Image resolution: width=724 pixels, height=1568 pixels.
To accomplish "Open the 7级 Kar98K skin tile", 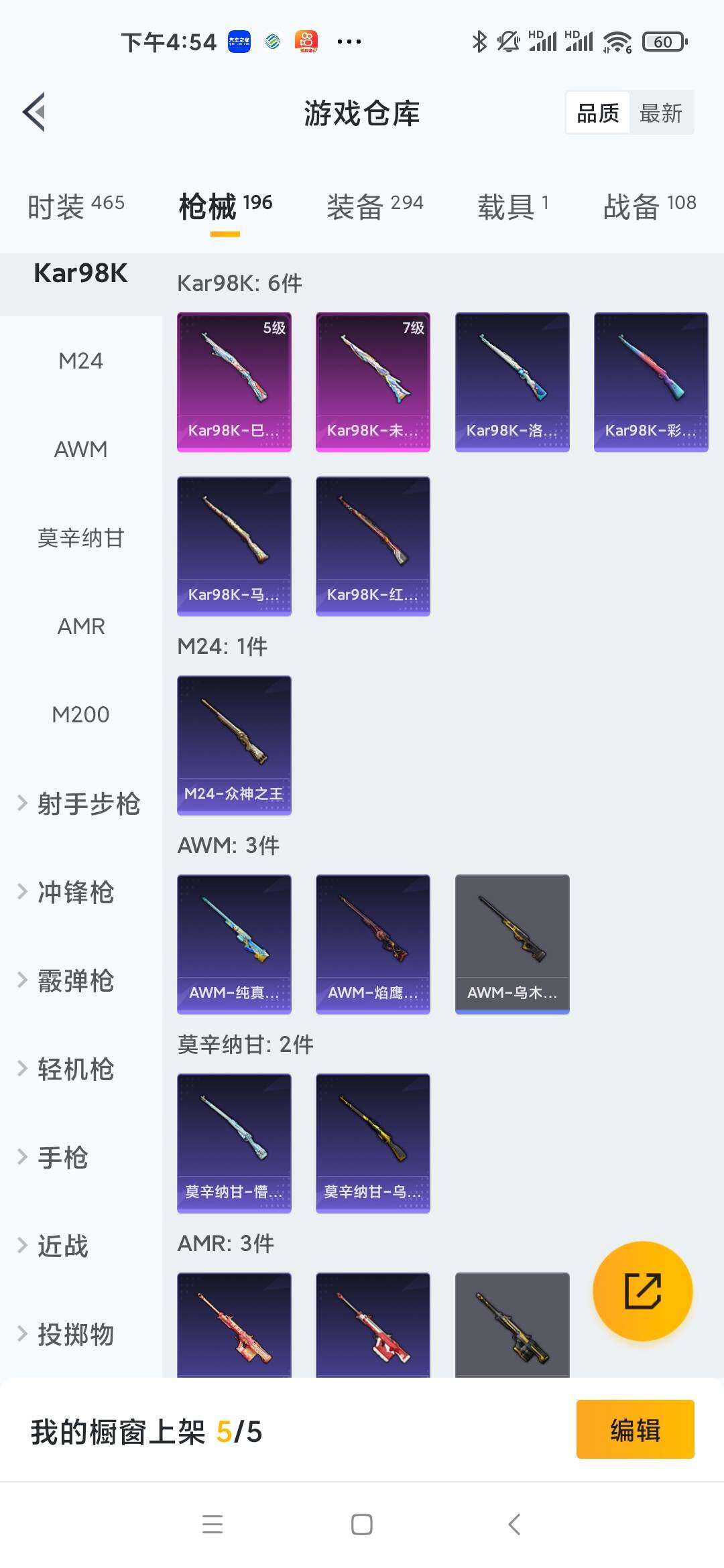I will point(373,382).
